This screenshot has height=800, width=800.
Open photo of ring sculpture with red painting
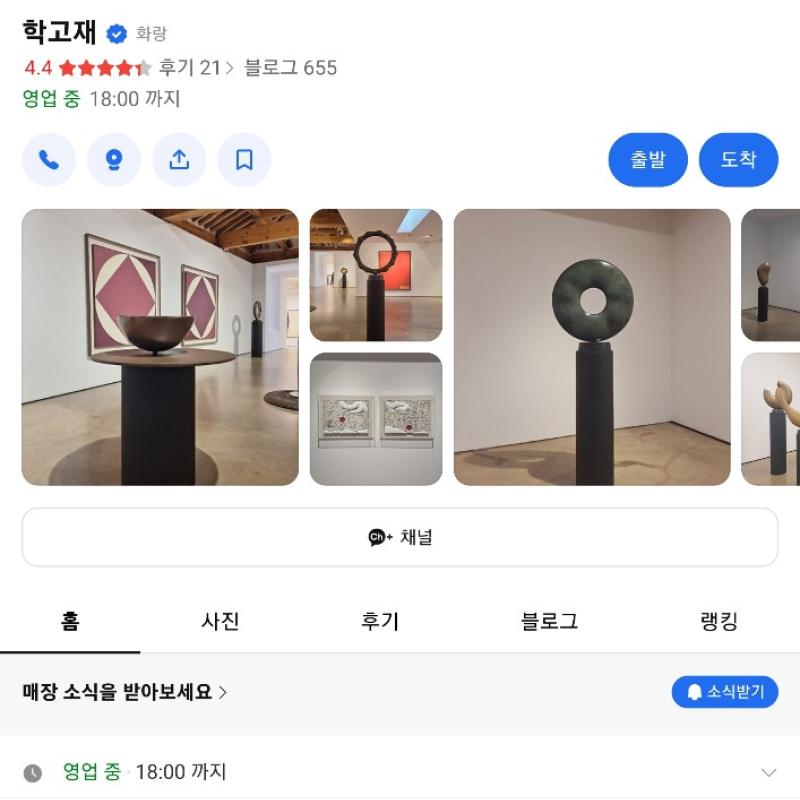tap(376, 275)
